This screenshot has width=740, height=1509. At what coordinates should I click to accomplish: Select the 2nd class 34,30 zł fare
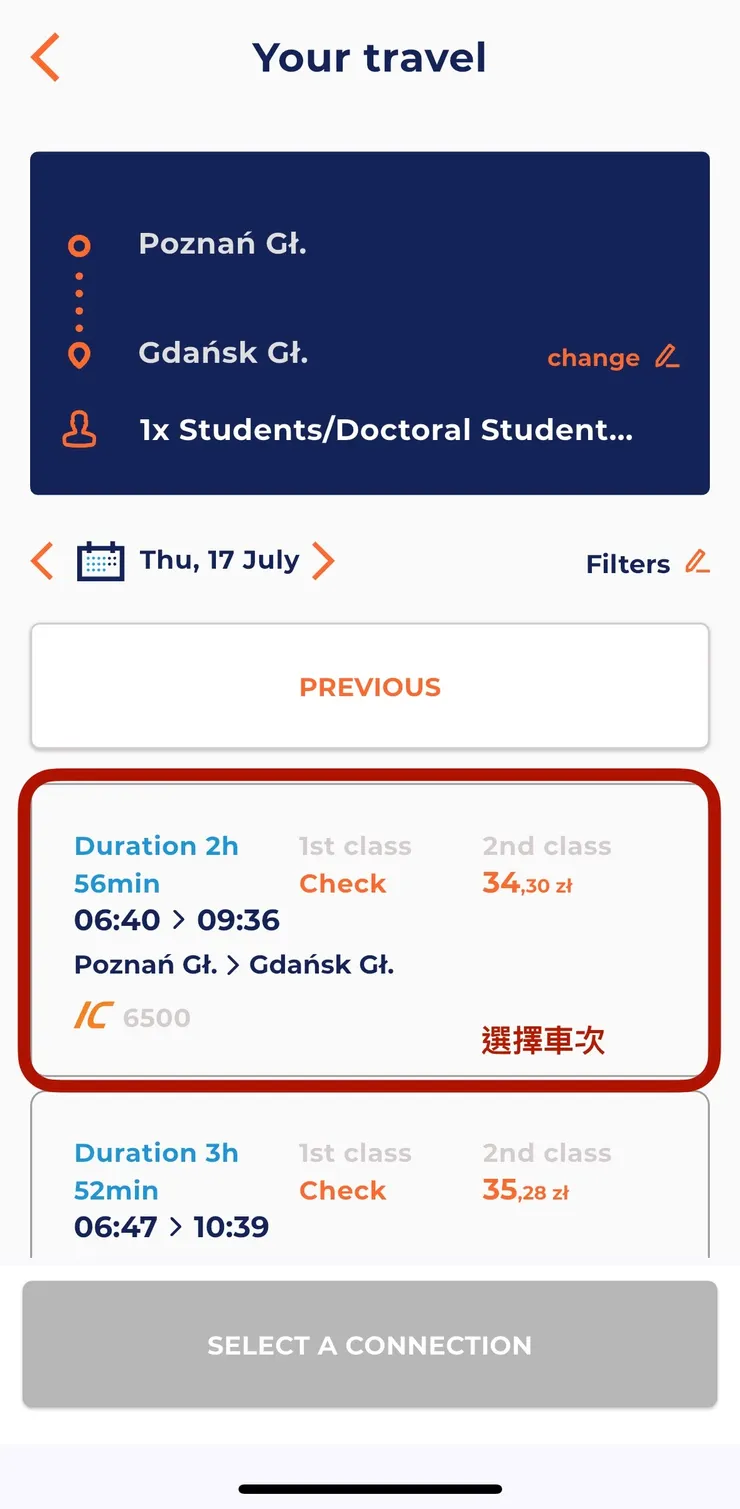click(527, 883)
